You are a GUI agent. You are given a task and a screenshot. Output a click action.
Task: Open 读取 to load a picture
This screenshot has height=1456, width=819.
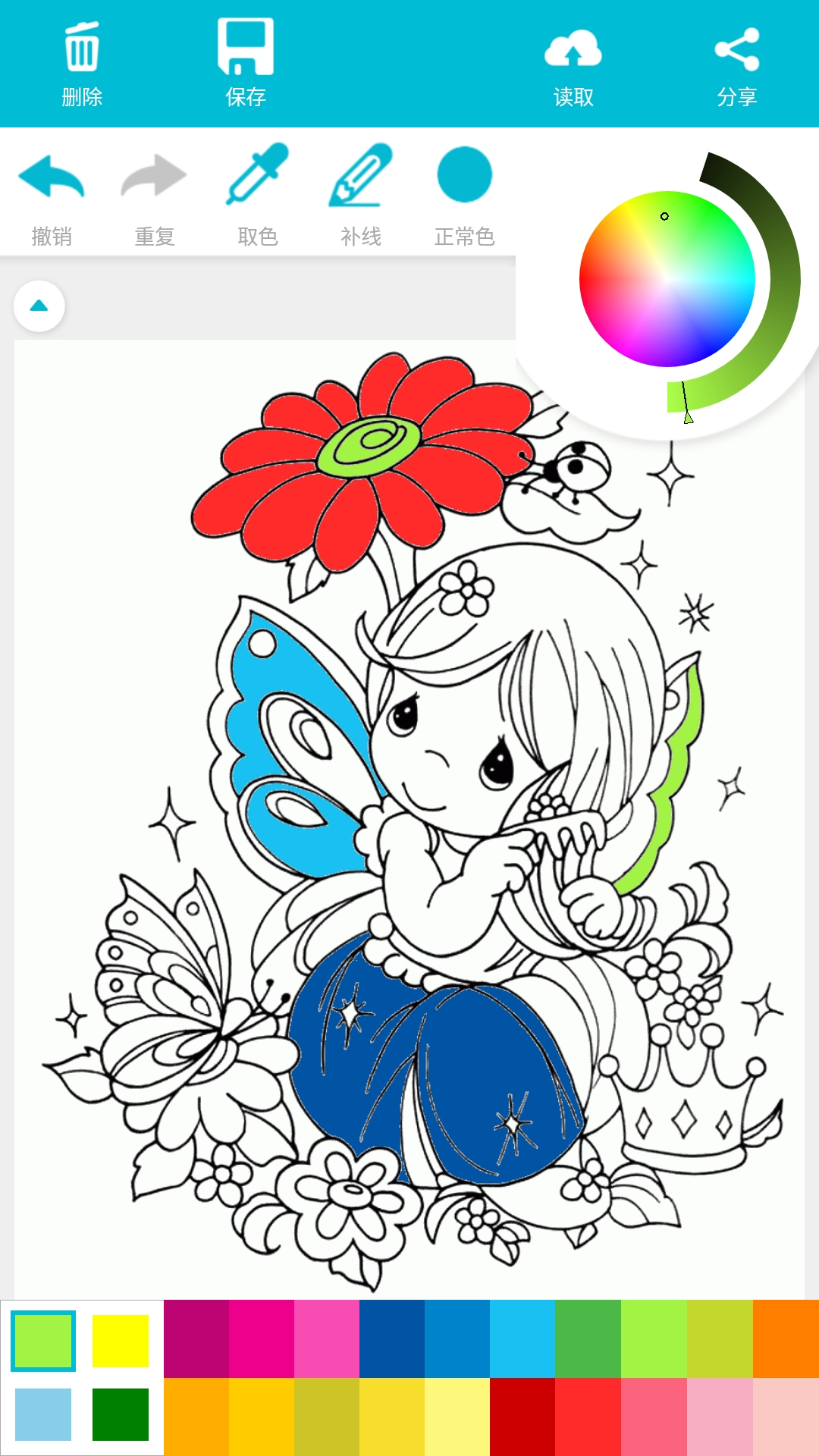[573, 64]
